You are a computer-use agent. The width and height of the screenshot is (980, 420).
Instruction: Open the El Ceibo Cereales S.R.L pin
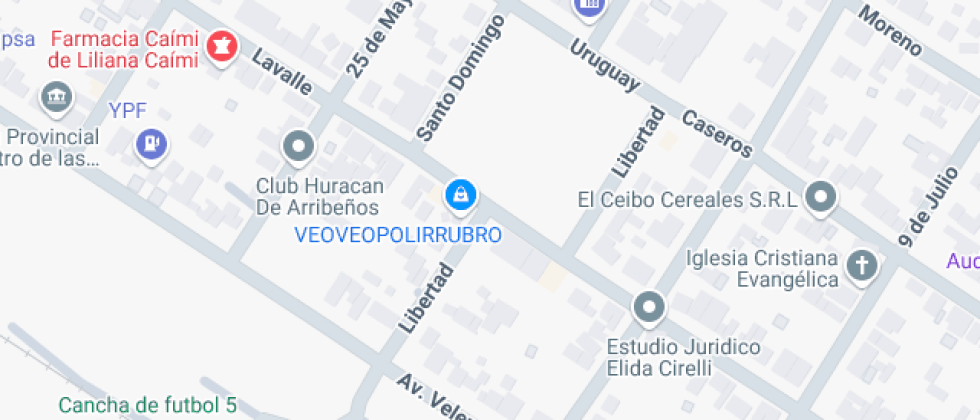point(821,198)
